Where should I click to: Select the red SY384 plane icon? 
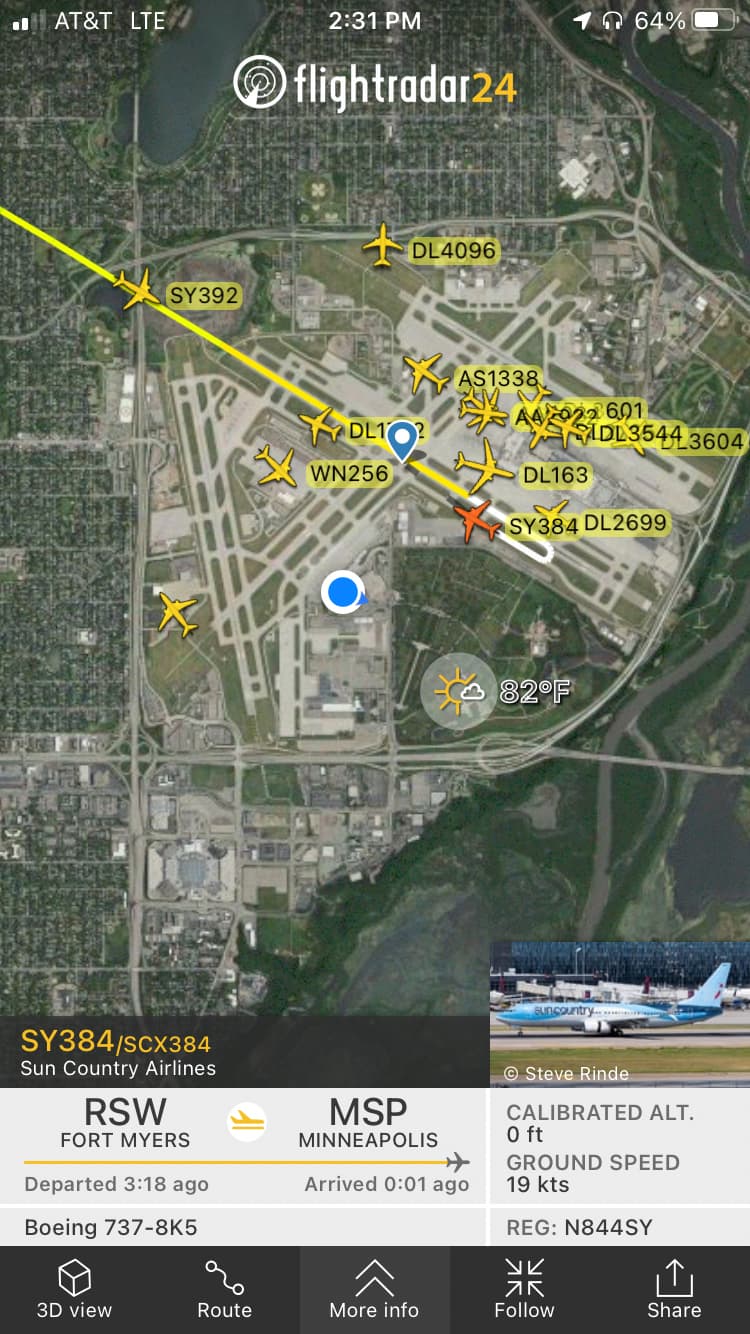point(476,521)
